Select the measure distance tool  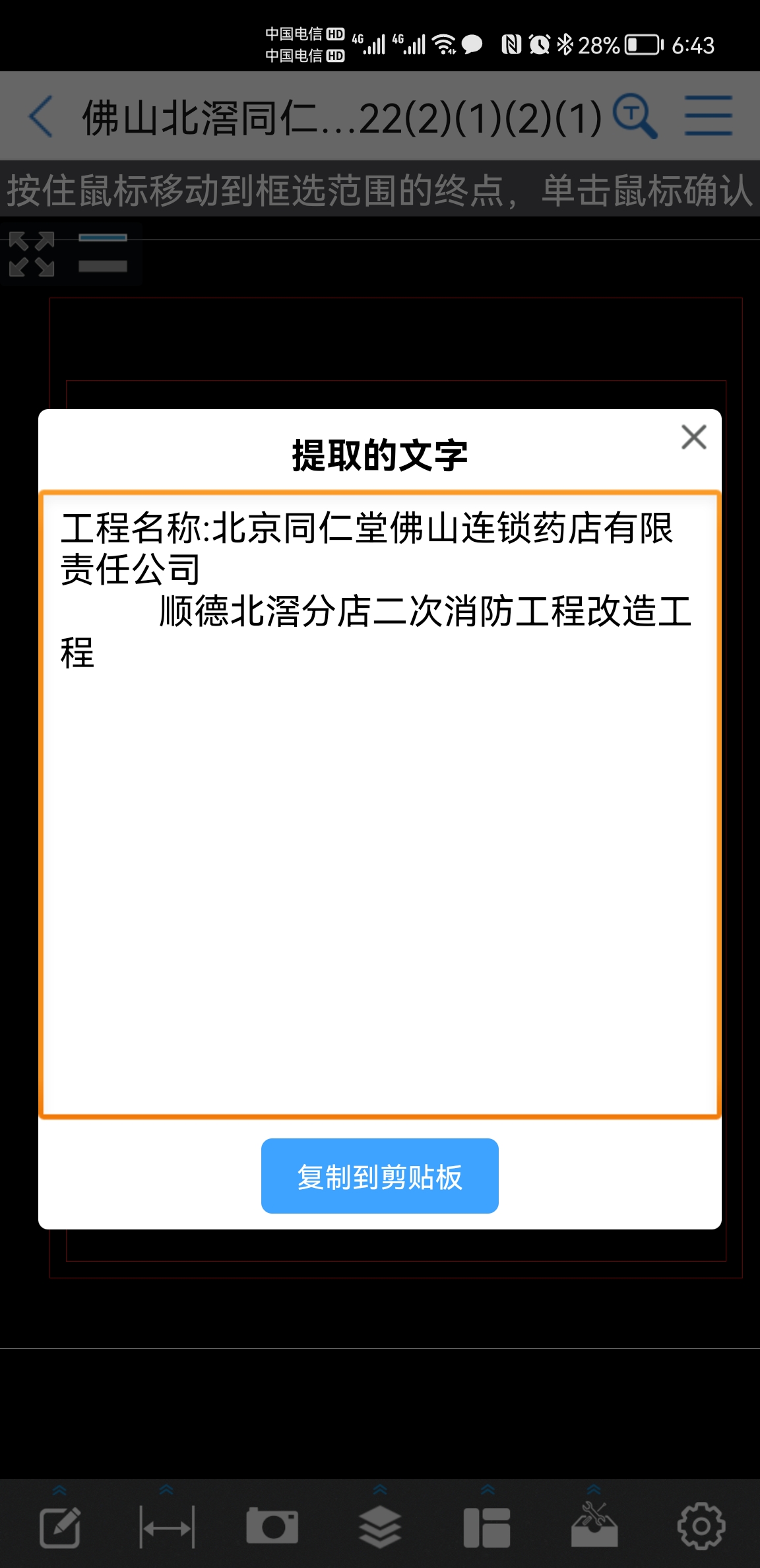167,1526
